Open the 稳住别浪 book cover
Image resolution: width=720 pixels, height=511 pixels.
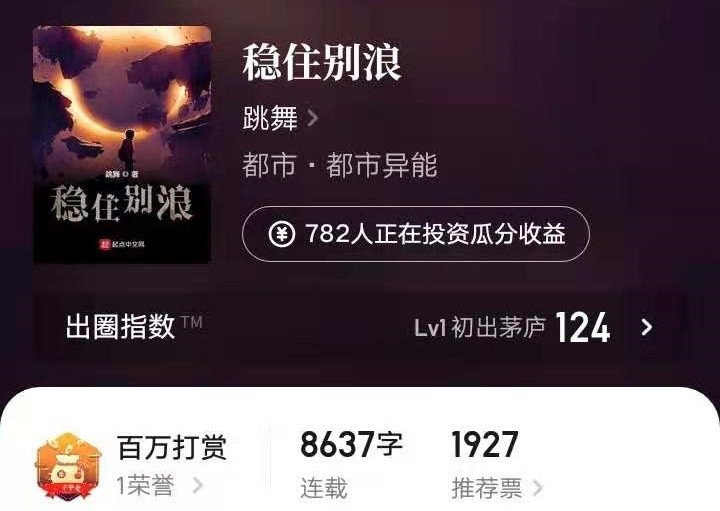(x=122, y=145)
